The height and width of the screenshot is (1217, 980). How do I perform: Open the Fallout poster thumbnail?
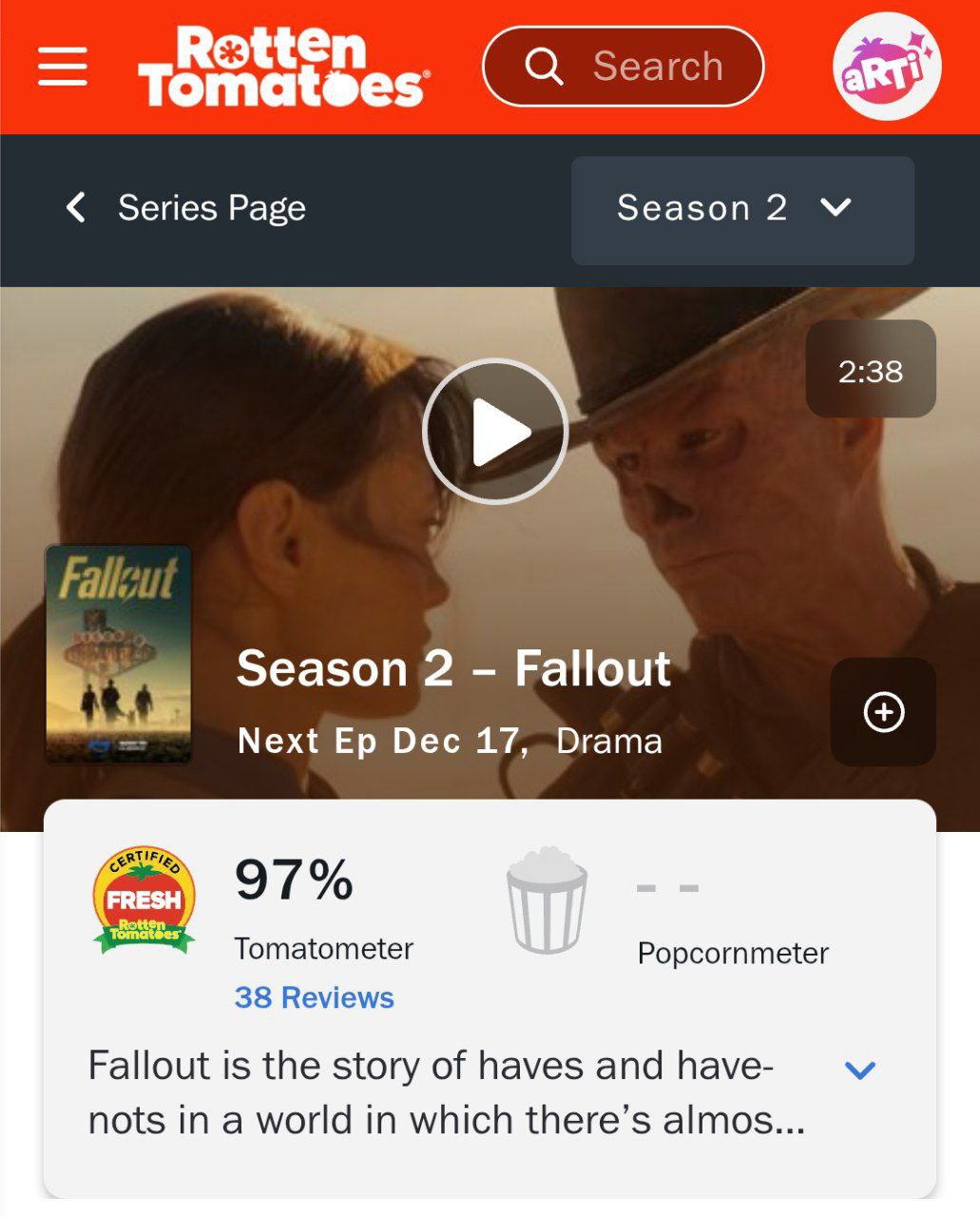point(119,654)
